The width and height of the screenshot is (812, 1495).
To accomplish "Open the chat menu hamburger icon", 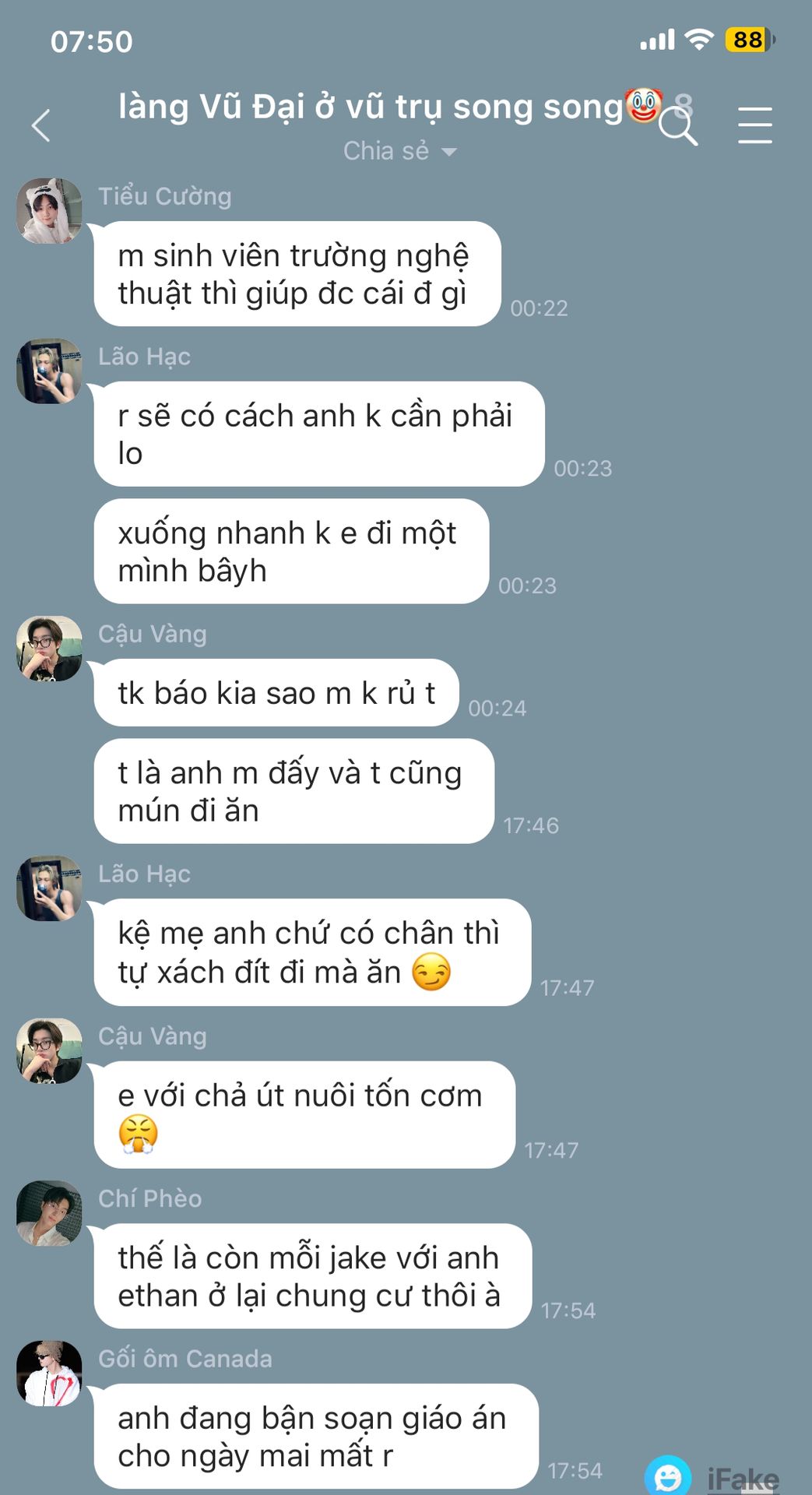I will click(x=754, y=126).
